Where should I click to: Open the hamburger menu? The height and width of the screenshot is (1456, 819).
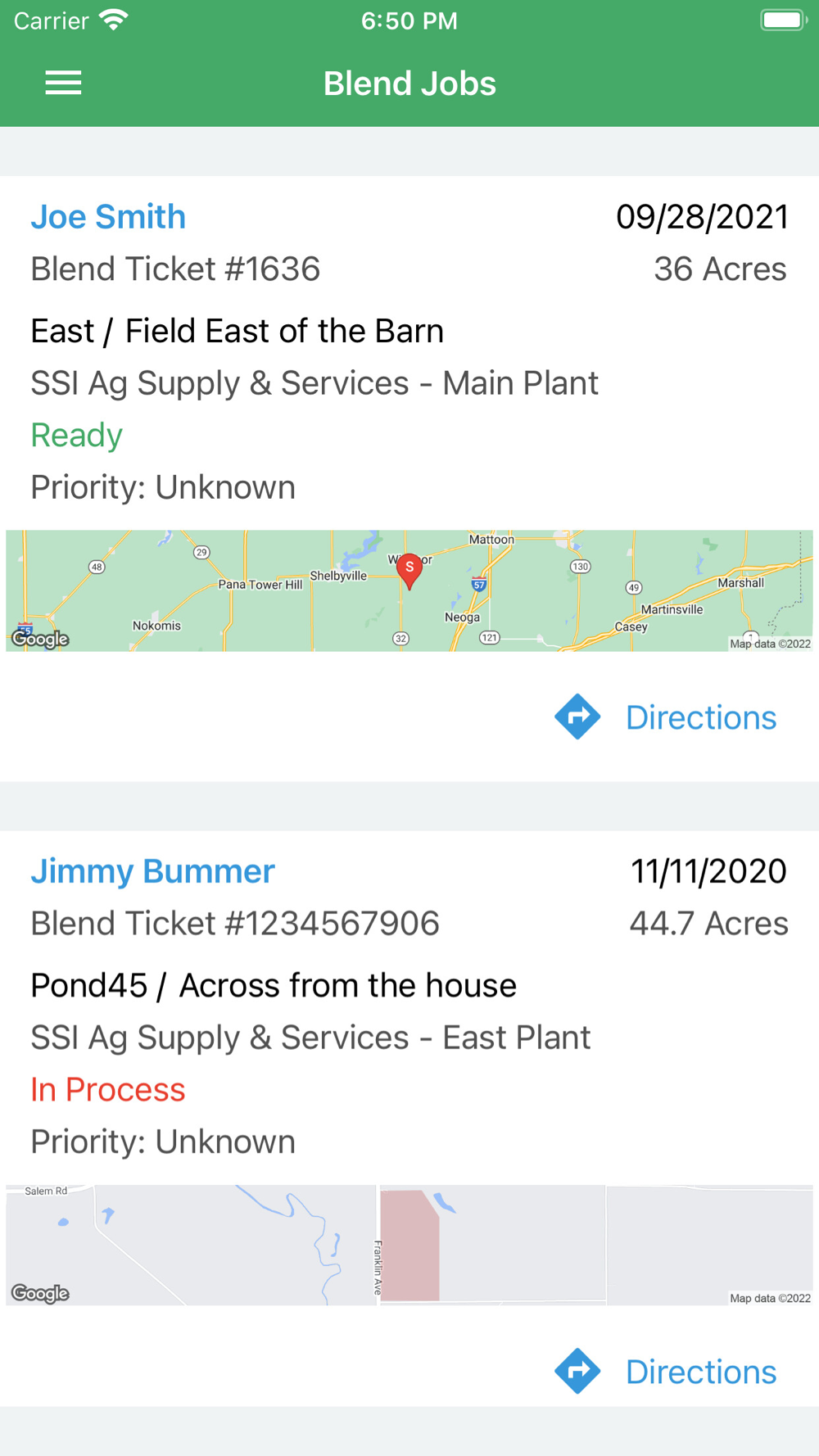pos(63,83)
